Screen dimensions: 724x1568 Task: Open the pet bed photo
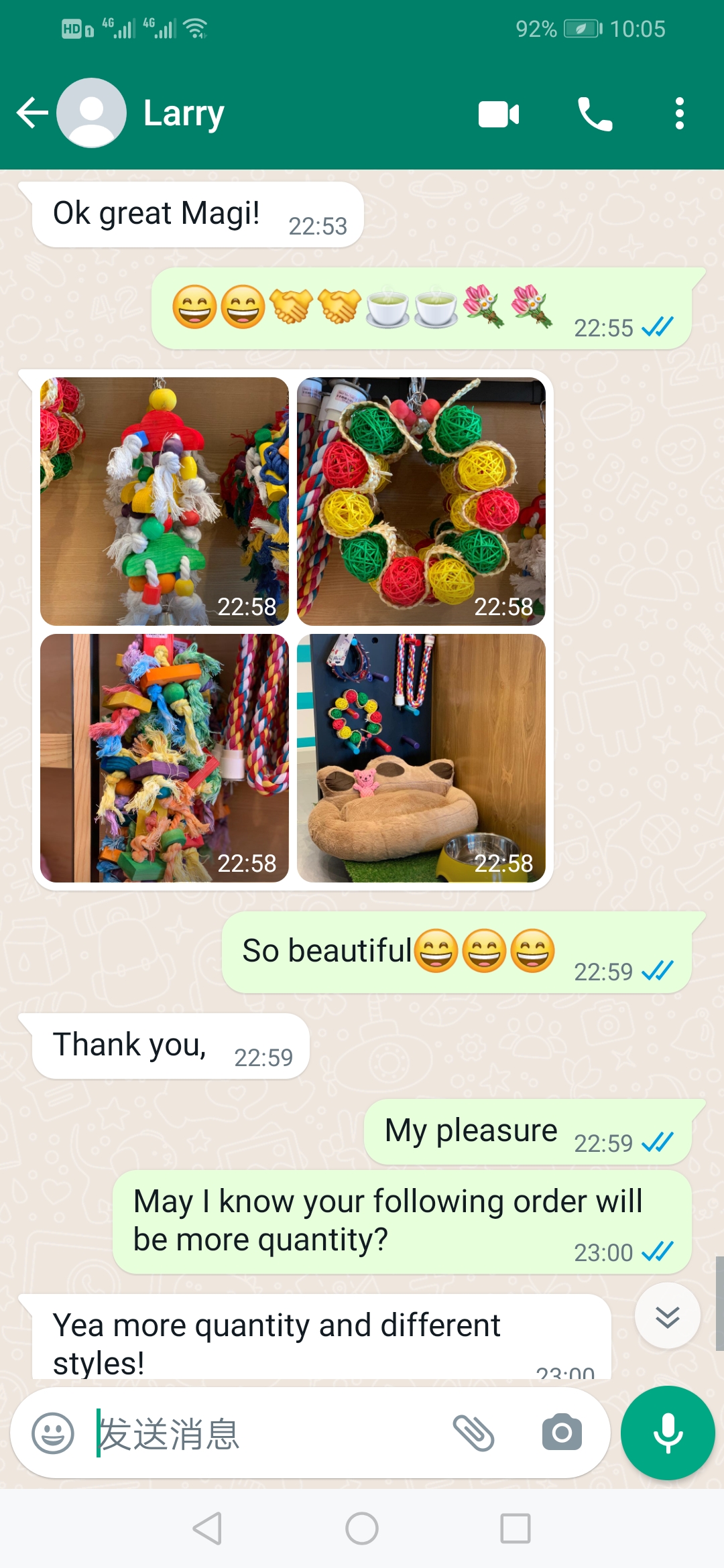[x=421, y=758]
